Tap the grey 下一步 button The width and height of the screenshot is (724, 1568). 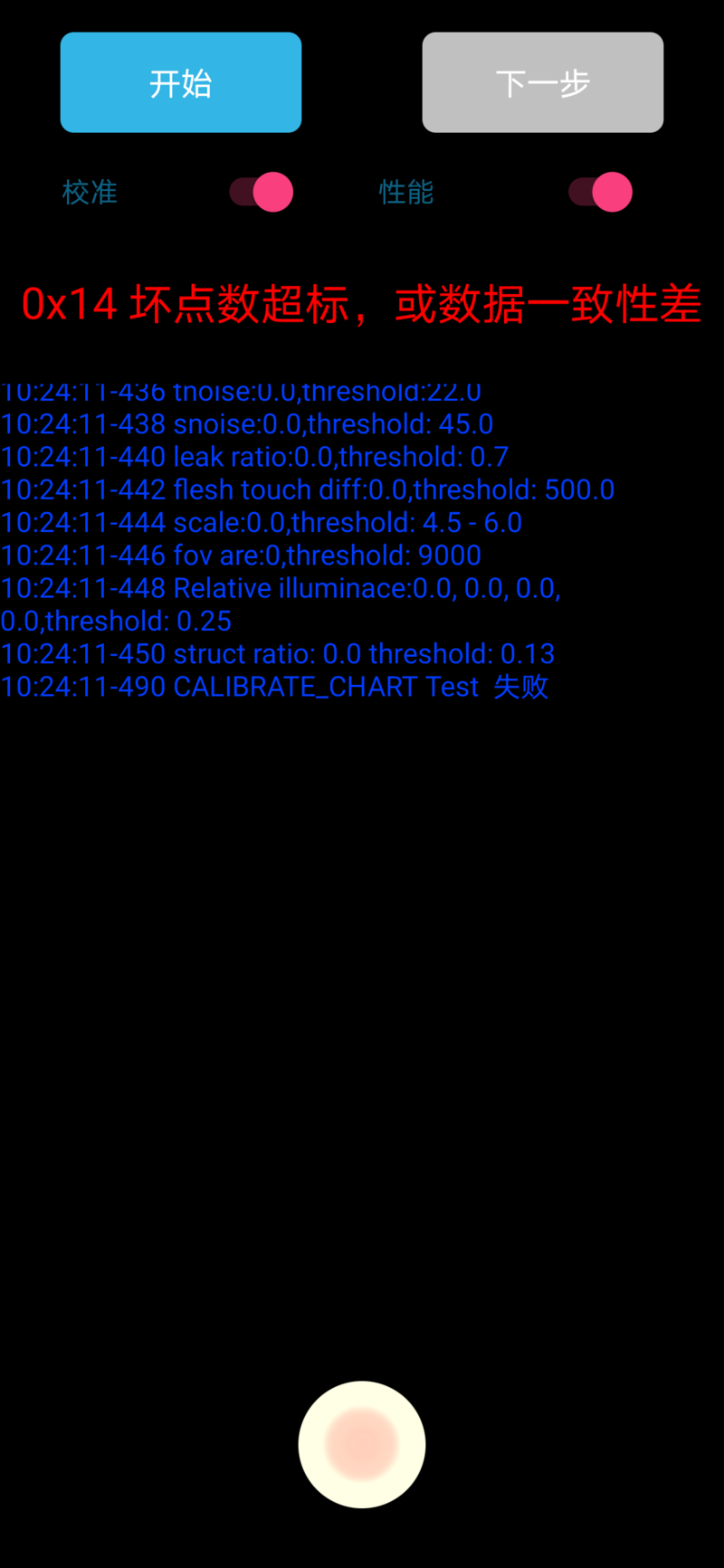542,82
